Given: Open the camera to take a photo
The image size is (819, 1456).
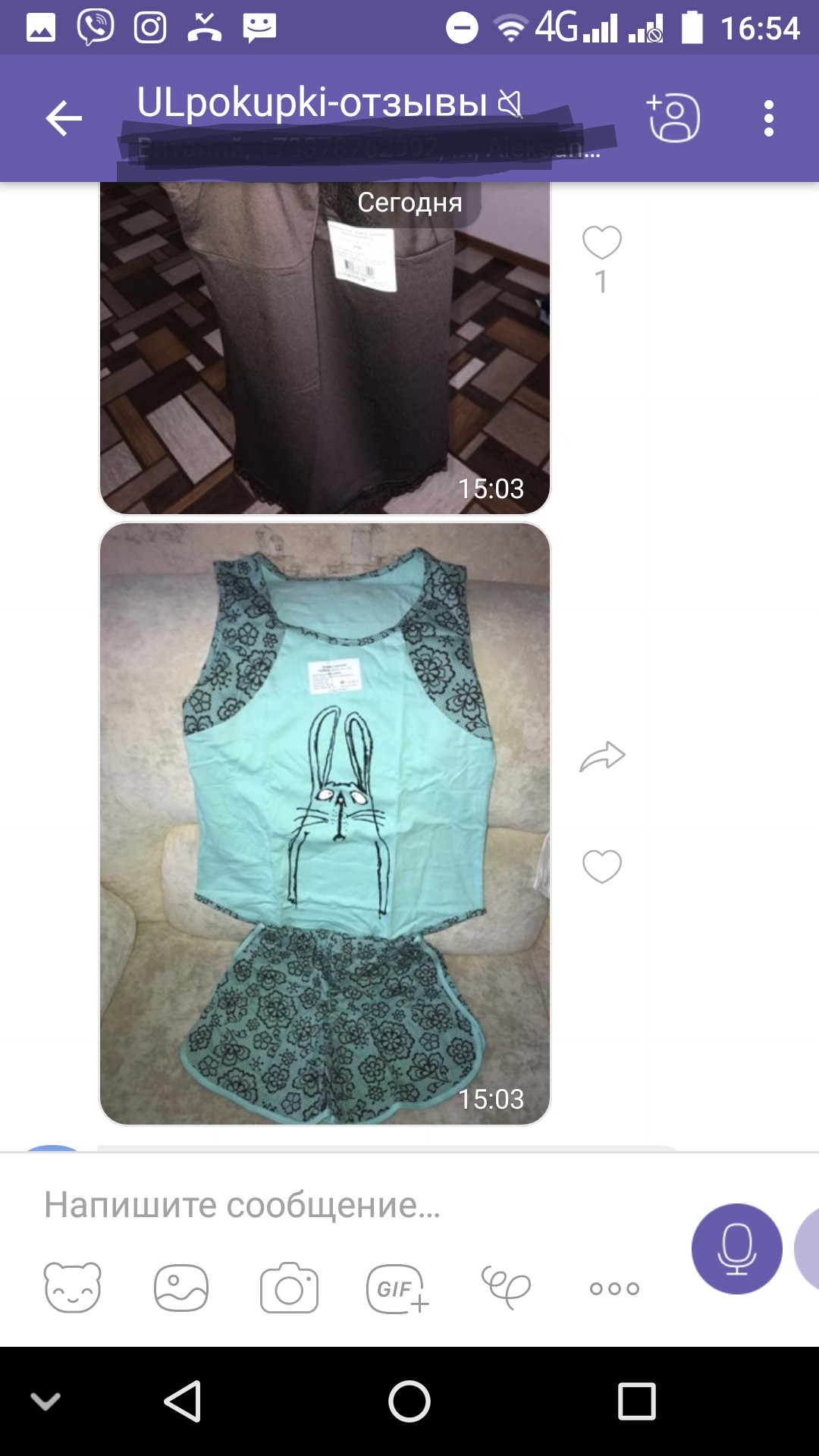Looking at the screenshot, I should click(289, 1288).
